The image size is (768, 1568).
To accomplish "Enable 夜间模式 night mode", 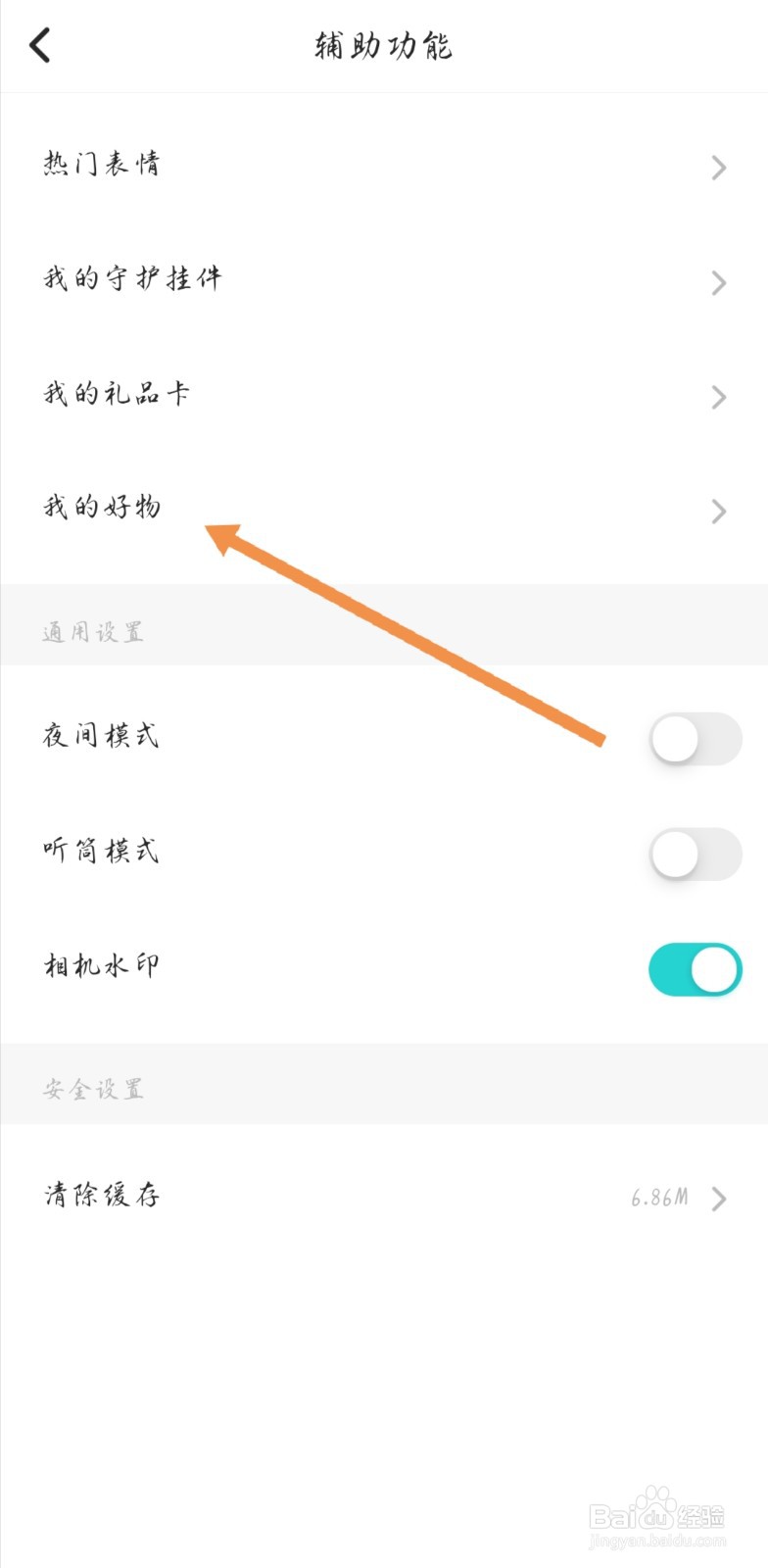I will (694, 739).
